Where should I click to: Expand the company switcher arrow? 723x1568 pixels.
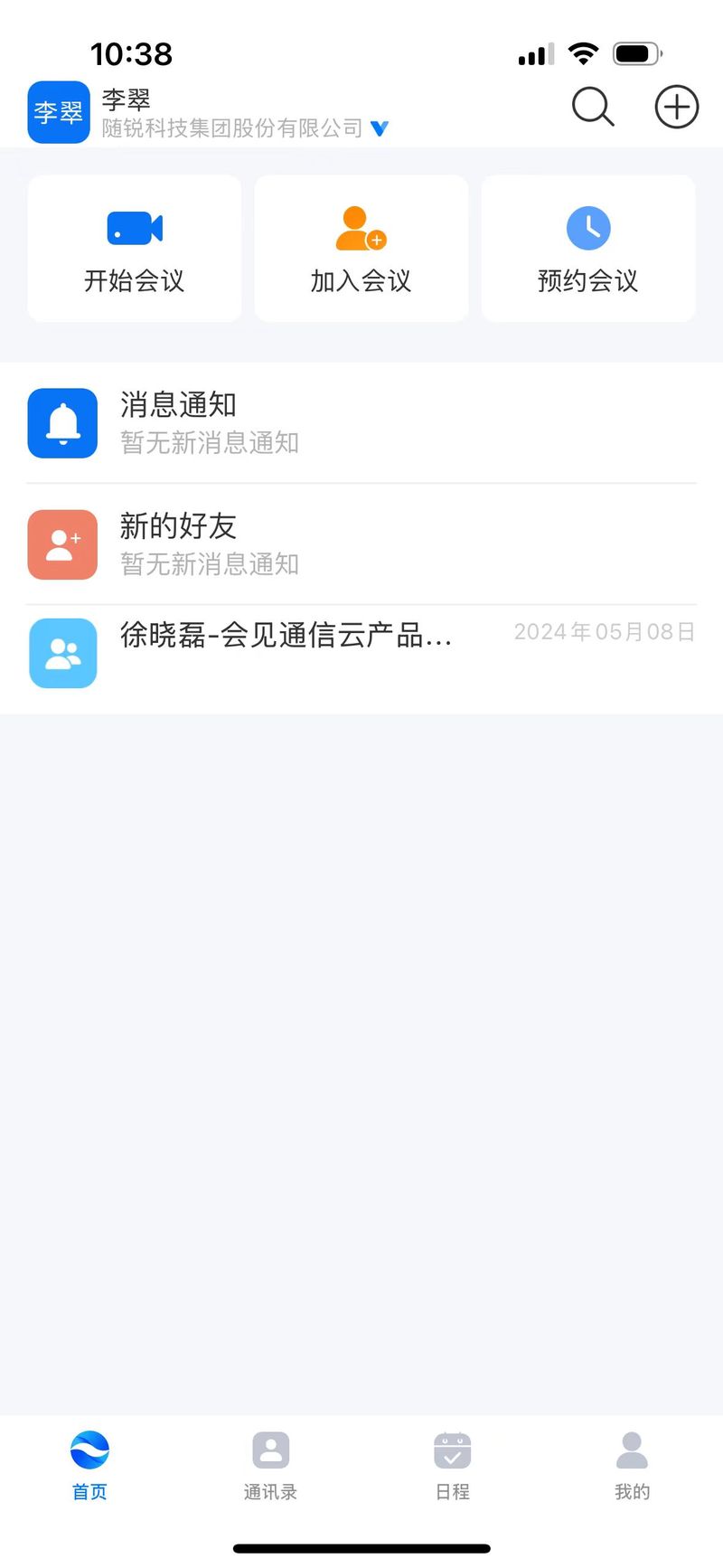[380, 128]
